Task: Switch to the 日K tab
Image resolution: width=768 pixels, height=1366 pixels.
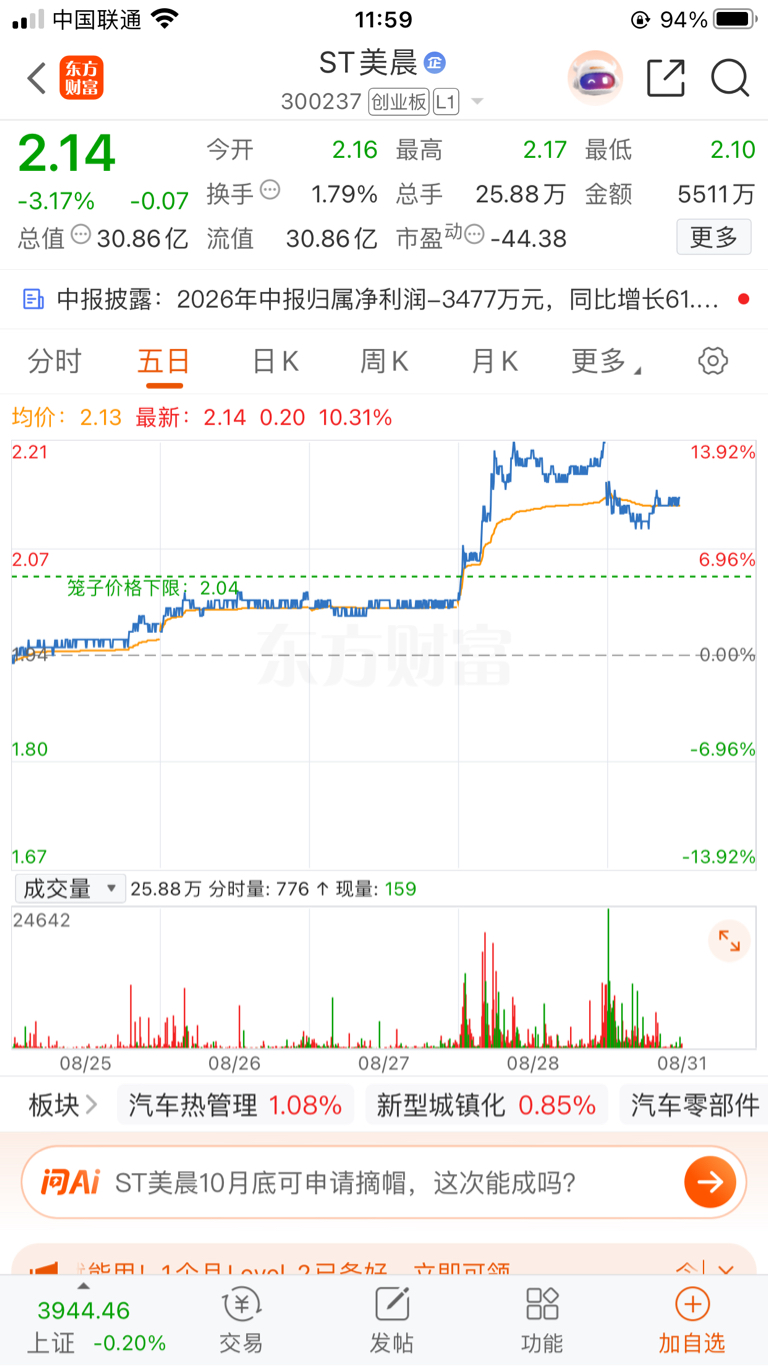Action: [275, 361]
